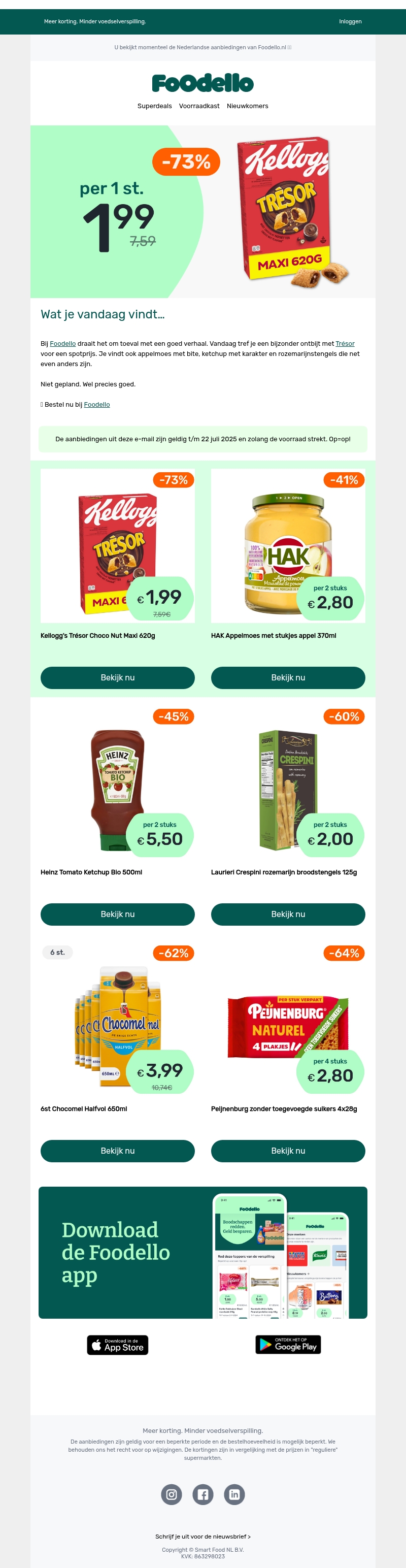Tap Bekijk nu for HAK Appelmoes
The image size is (406, 1568).
288,677
